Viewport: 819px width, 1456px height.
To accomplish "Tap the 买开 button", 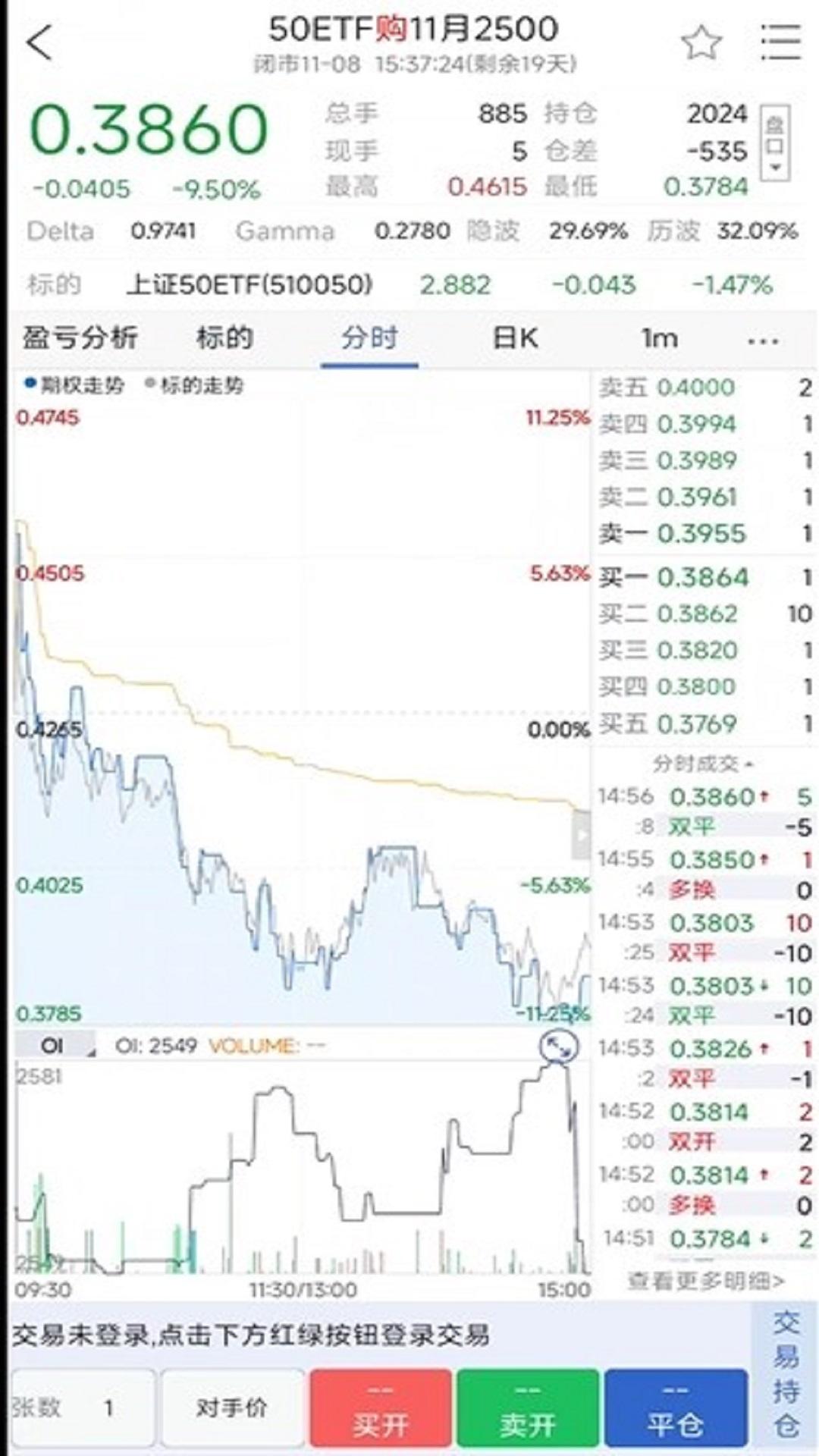I will tap(380, 1409).
